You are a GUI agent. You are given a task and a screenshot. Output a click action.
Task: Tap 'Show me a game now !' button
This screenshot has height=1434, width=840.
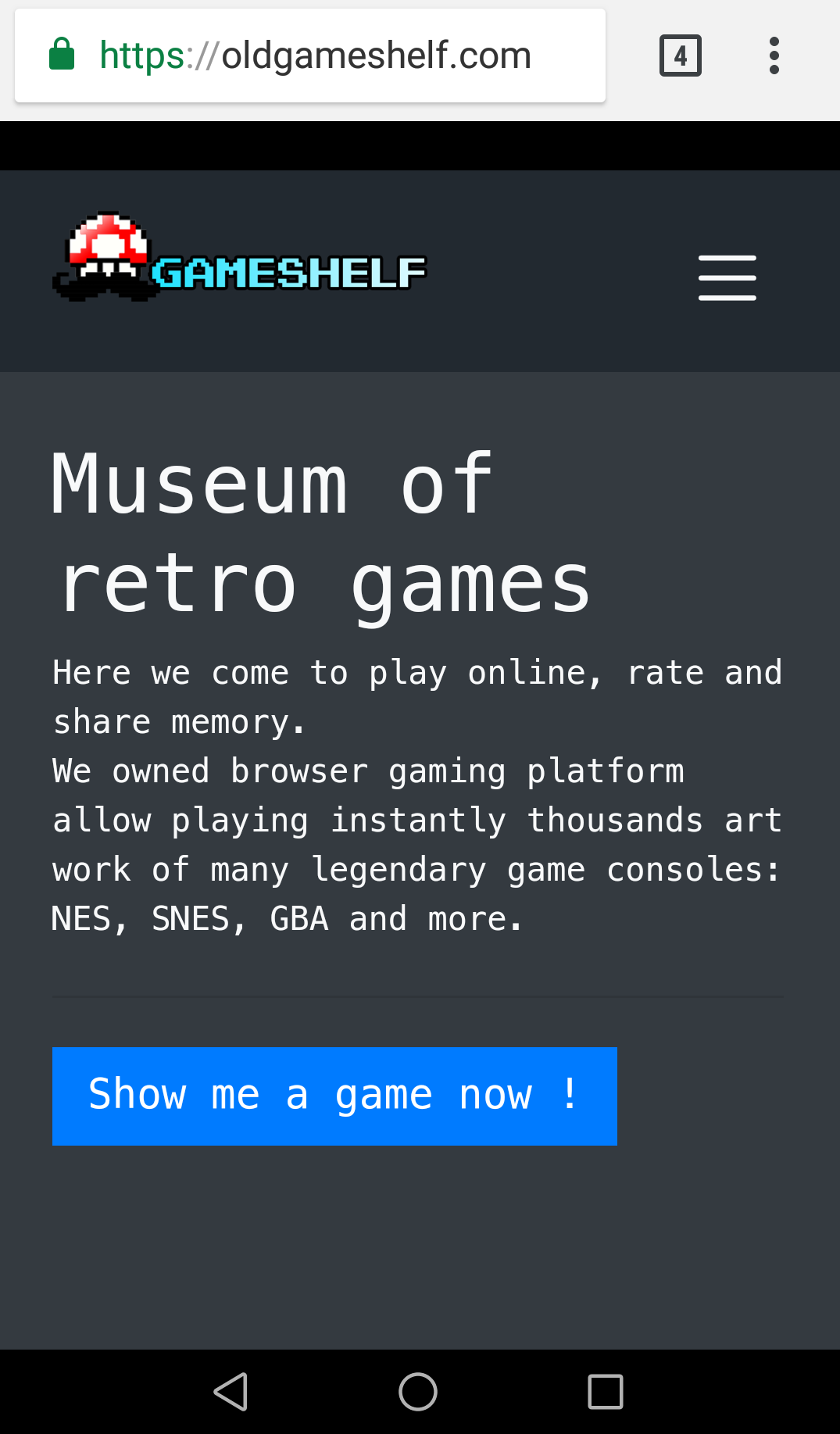pos(334,1096)
